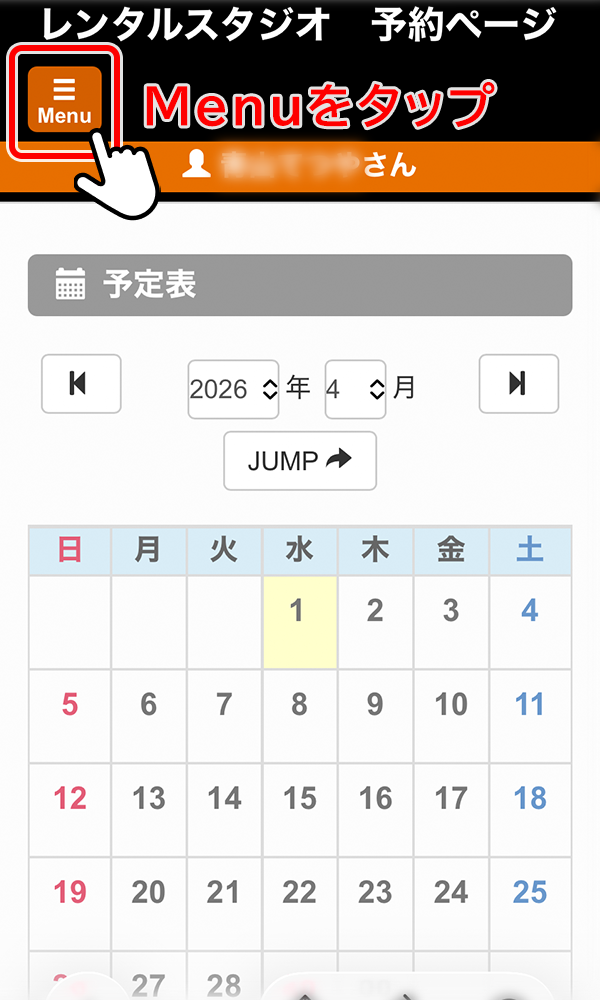The image size is (600, 1000).
Task: Select date 15 on the calendar
Action: [300, 799]
